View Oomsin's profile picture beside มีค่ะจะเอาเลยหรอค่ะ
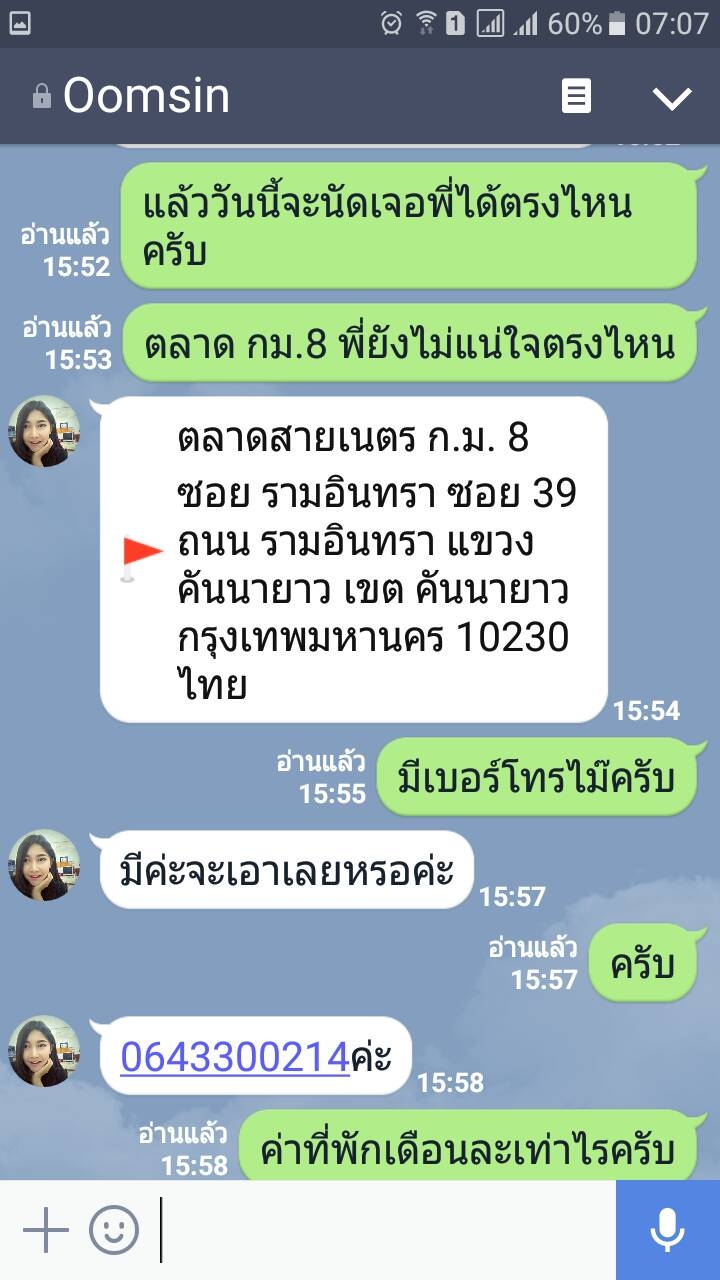The width and height of the screenshot is (720, 1280). 44,865
